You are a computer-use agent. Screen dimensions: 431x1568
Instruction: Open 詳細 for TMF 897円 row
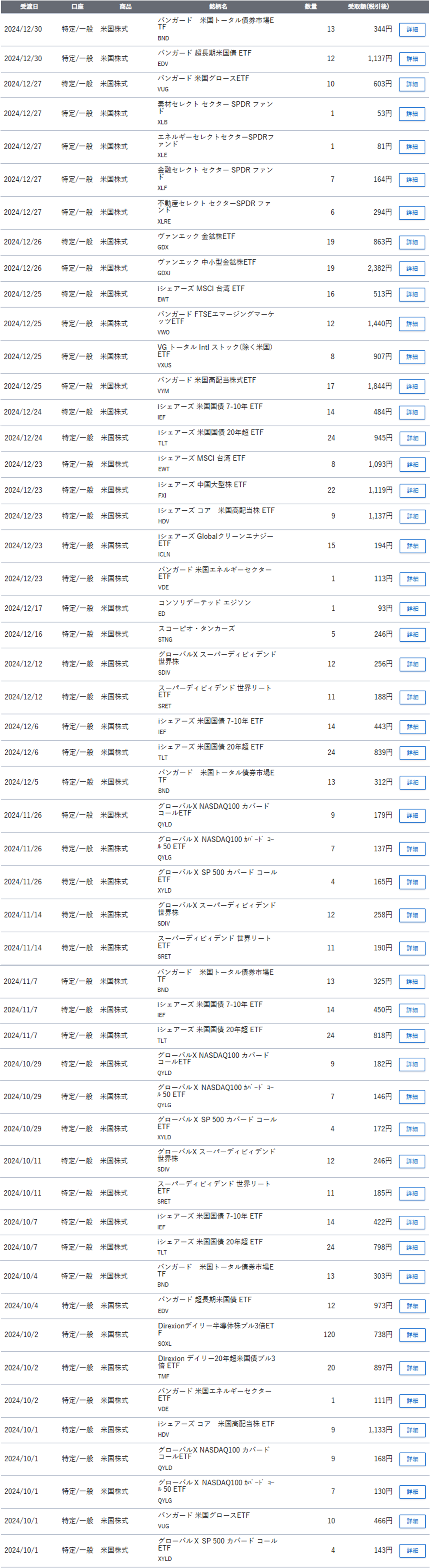(x=412, y=1368)
